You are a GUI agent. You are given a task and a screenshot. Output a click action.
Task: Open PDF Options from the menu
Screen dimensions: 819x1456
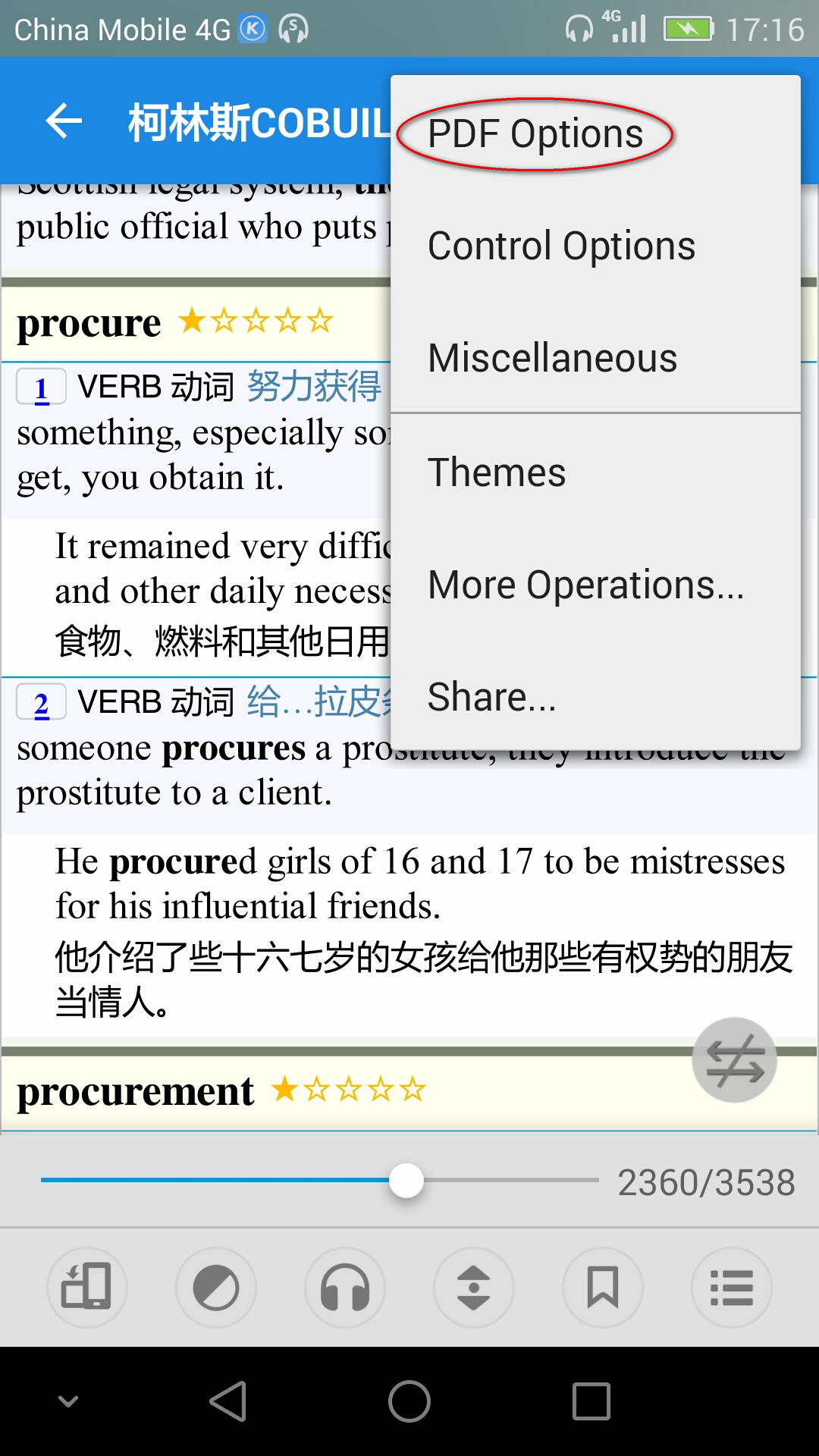[x=535, y=134]
